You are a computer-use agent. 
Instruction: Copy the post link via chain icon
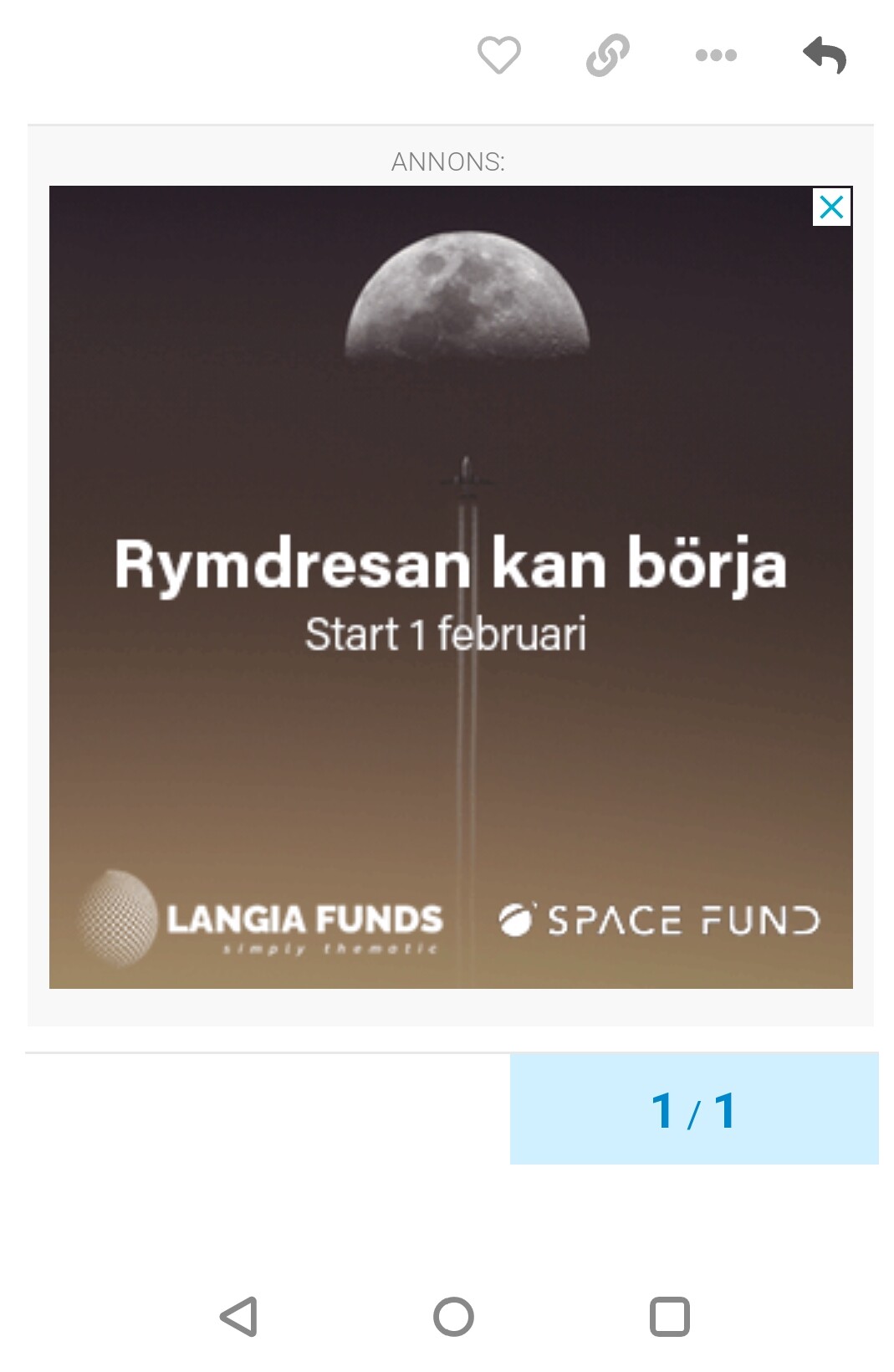607,55
